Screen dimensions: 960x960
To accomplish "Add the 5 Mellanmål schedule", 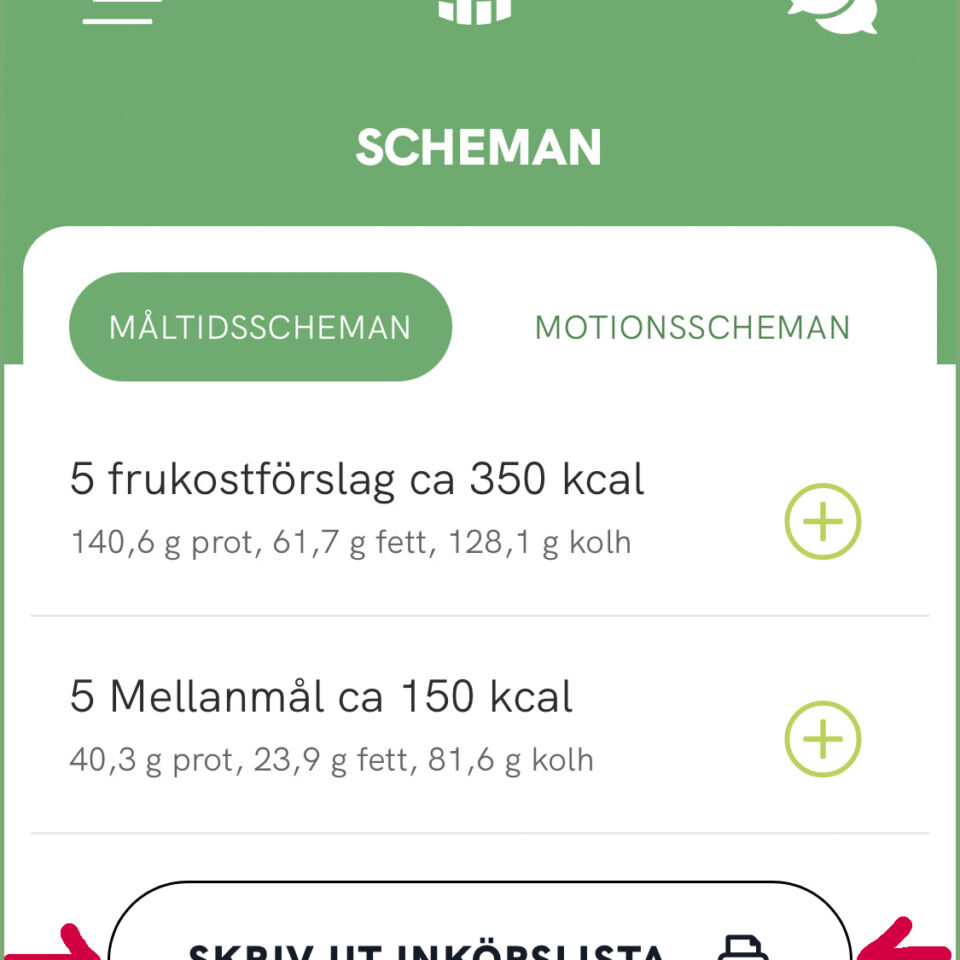I will click(822, 739).
